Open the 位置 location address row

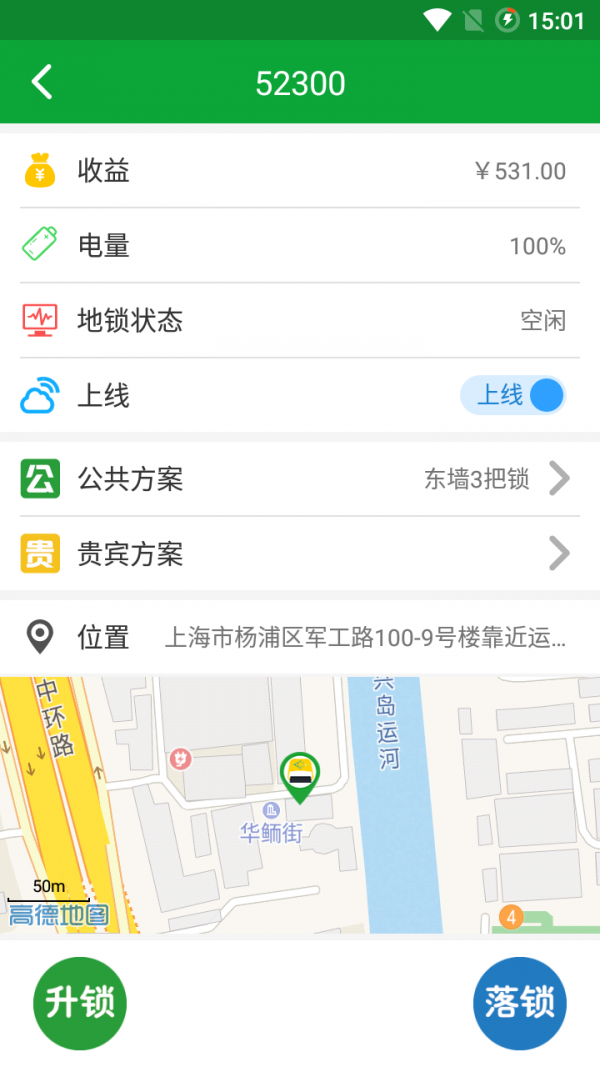point(300,637)
